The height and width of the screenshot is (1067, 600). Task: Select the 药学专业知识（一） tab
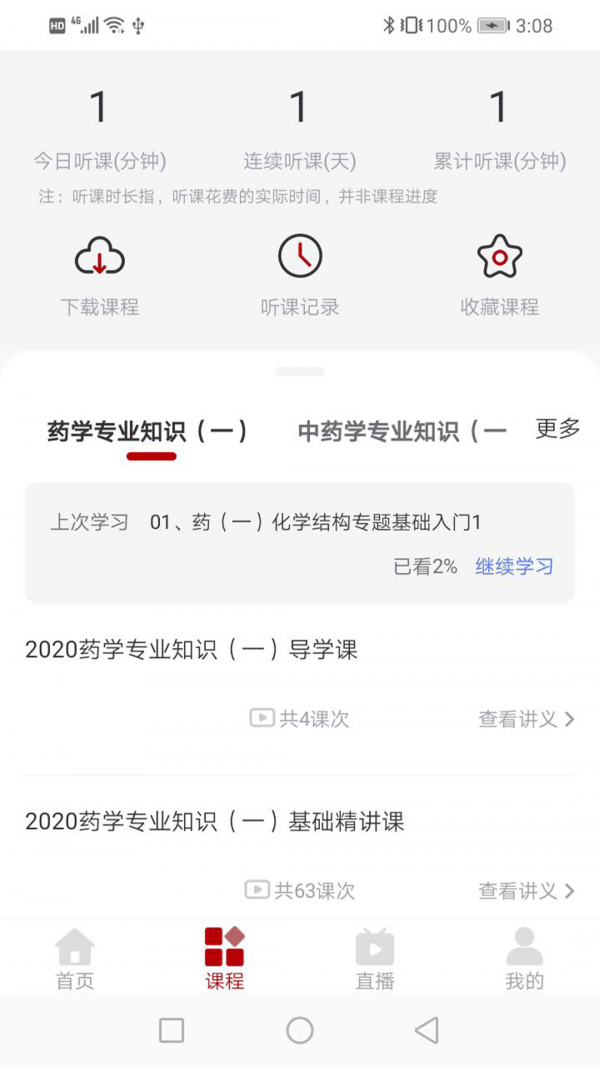148,432
